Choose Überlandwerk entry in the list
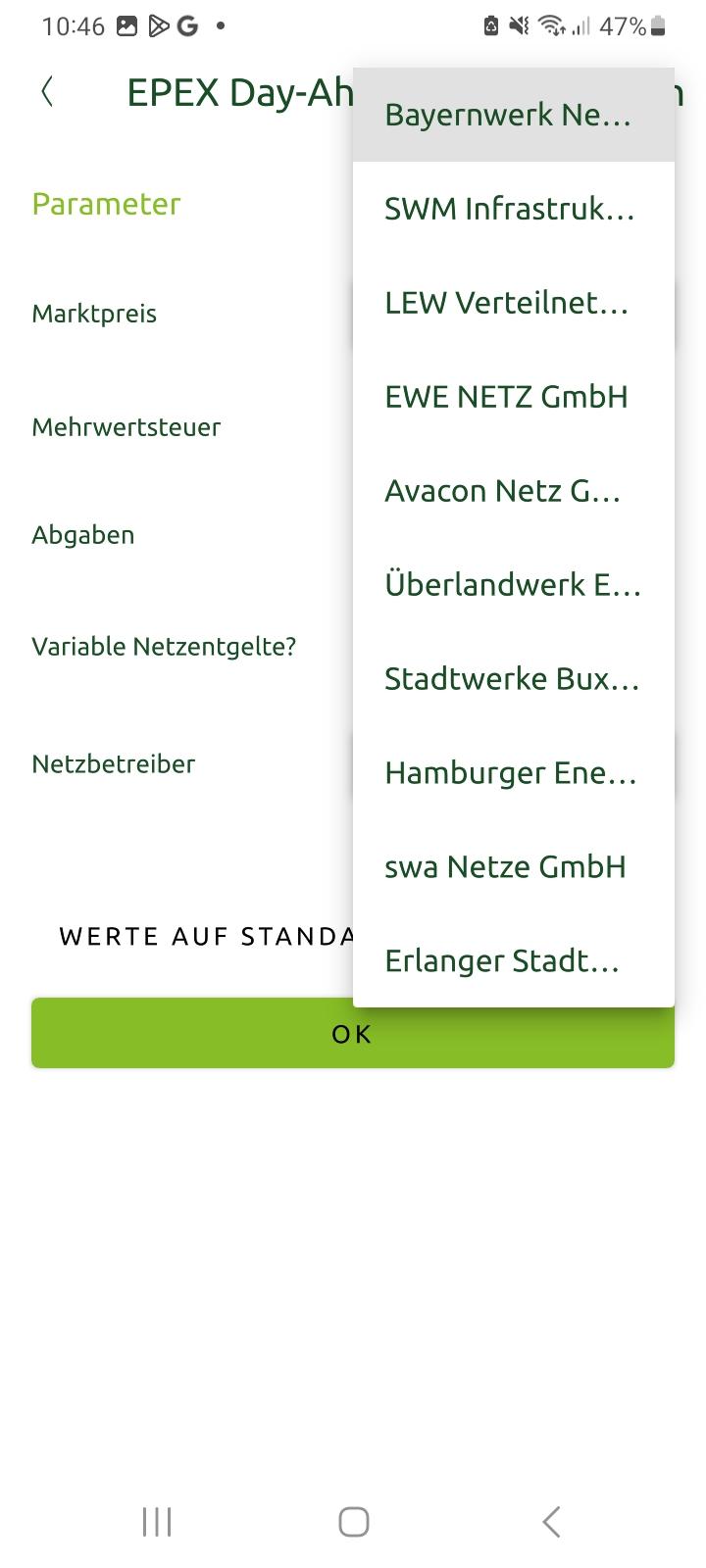The image size is (706, 1568). pos(512,584)
